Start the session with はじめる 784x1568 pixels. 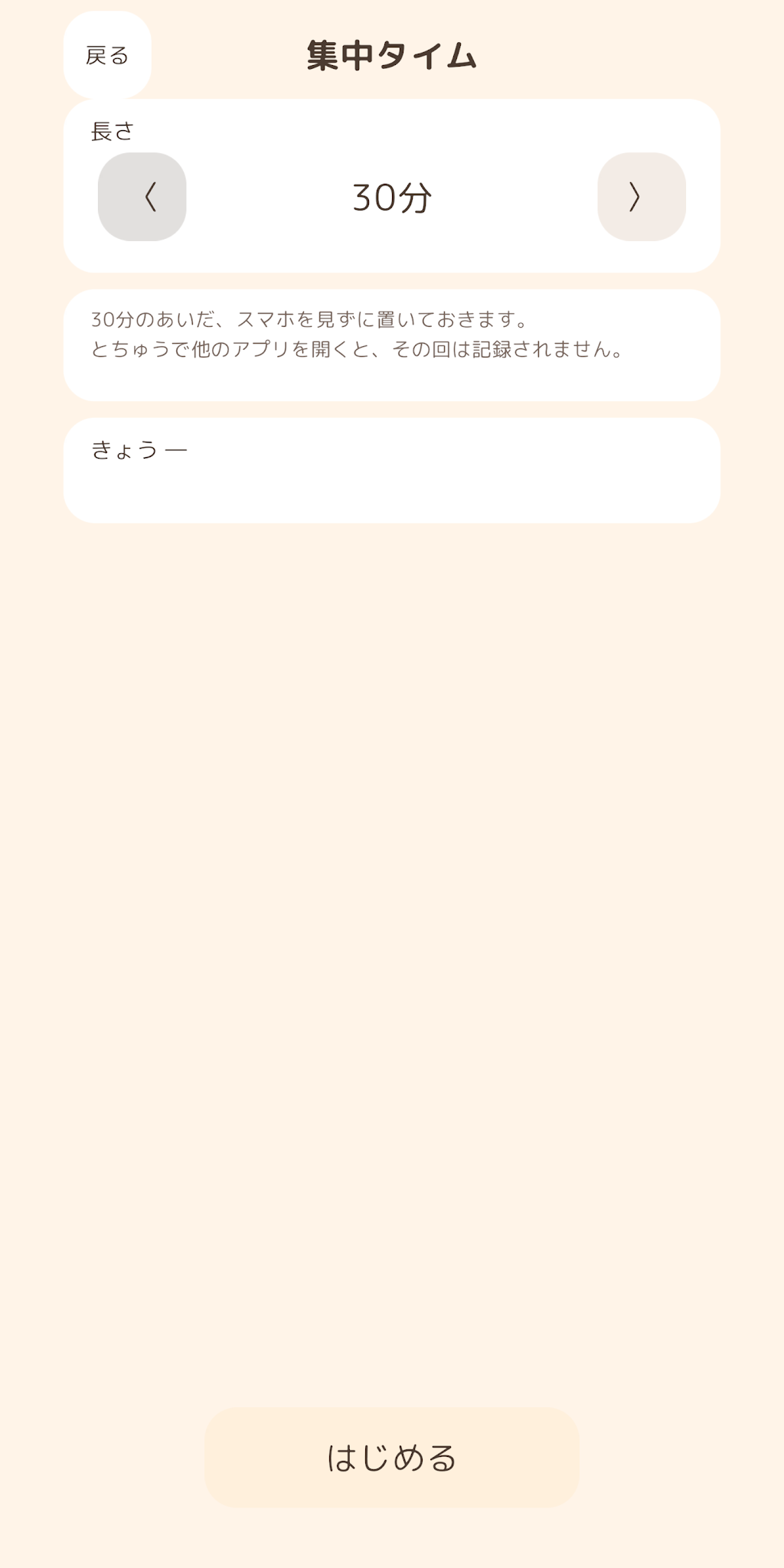pos(392,1458)
